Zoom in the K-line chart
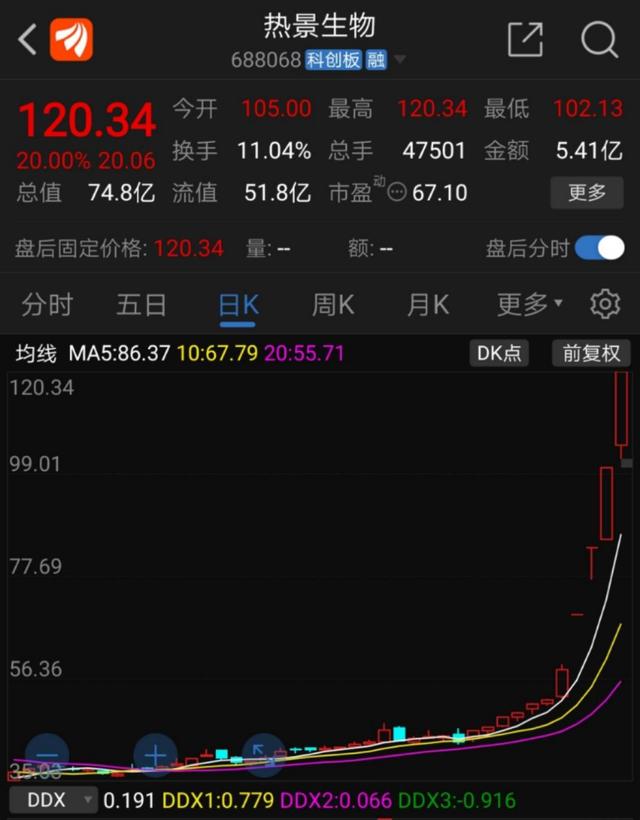The height and width of the screenshot is (820, 640). 155,755
